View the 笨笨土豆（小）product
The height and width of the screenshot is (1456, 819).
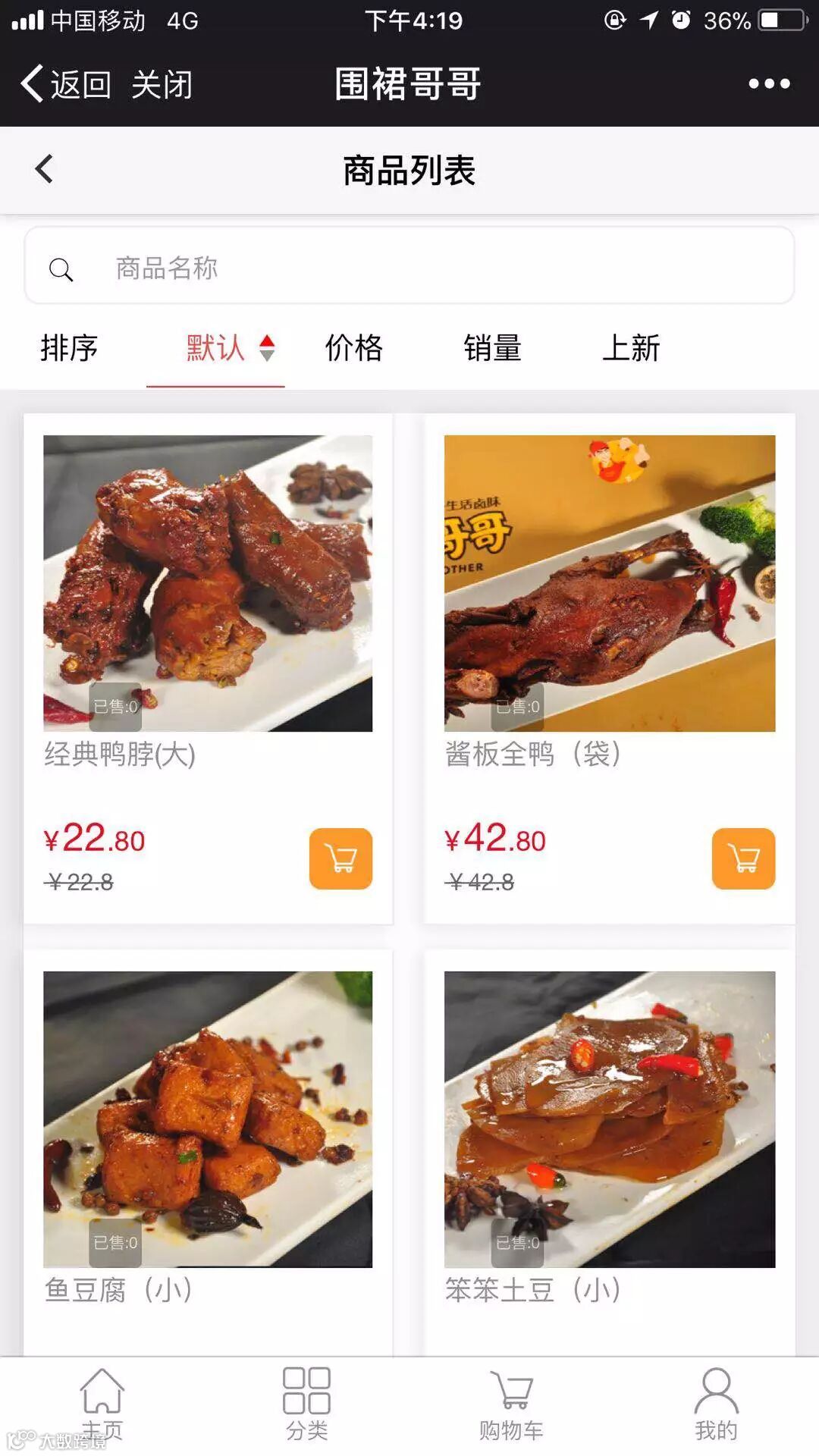[x=610, y=1119]
